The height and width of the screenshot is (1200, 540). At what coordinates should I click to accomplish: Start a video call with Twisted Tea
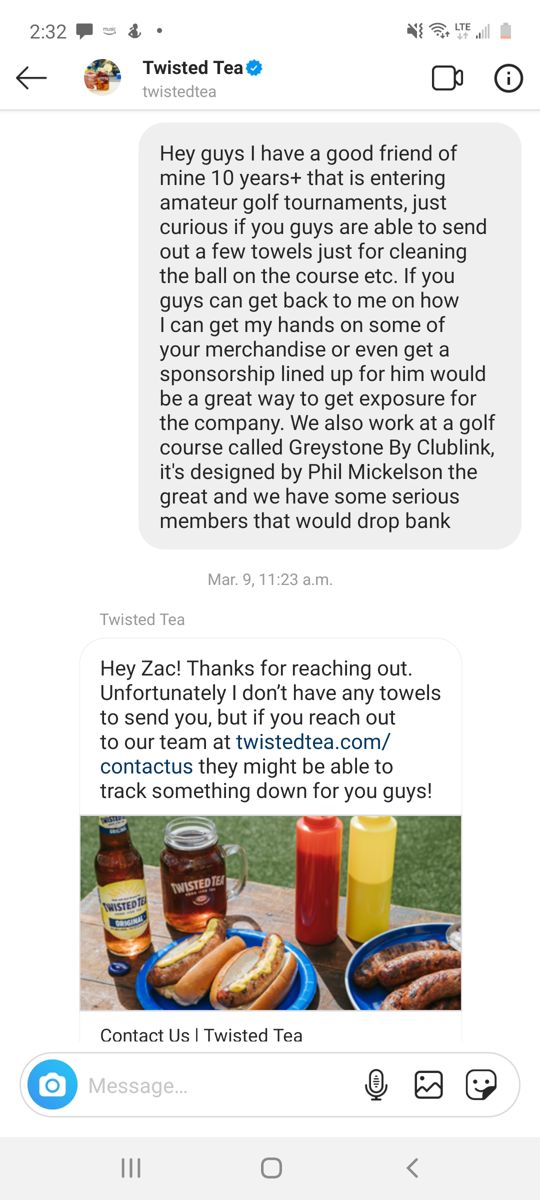(447, 78)
